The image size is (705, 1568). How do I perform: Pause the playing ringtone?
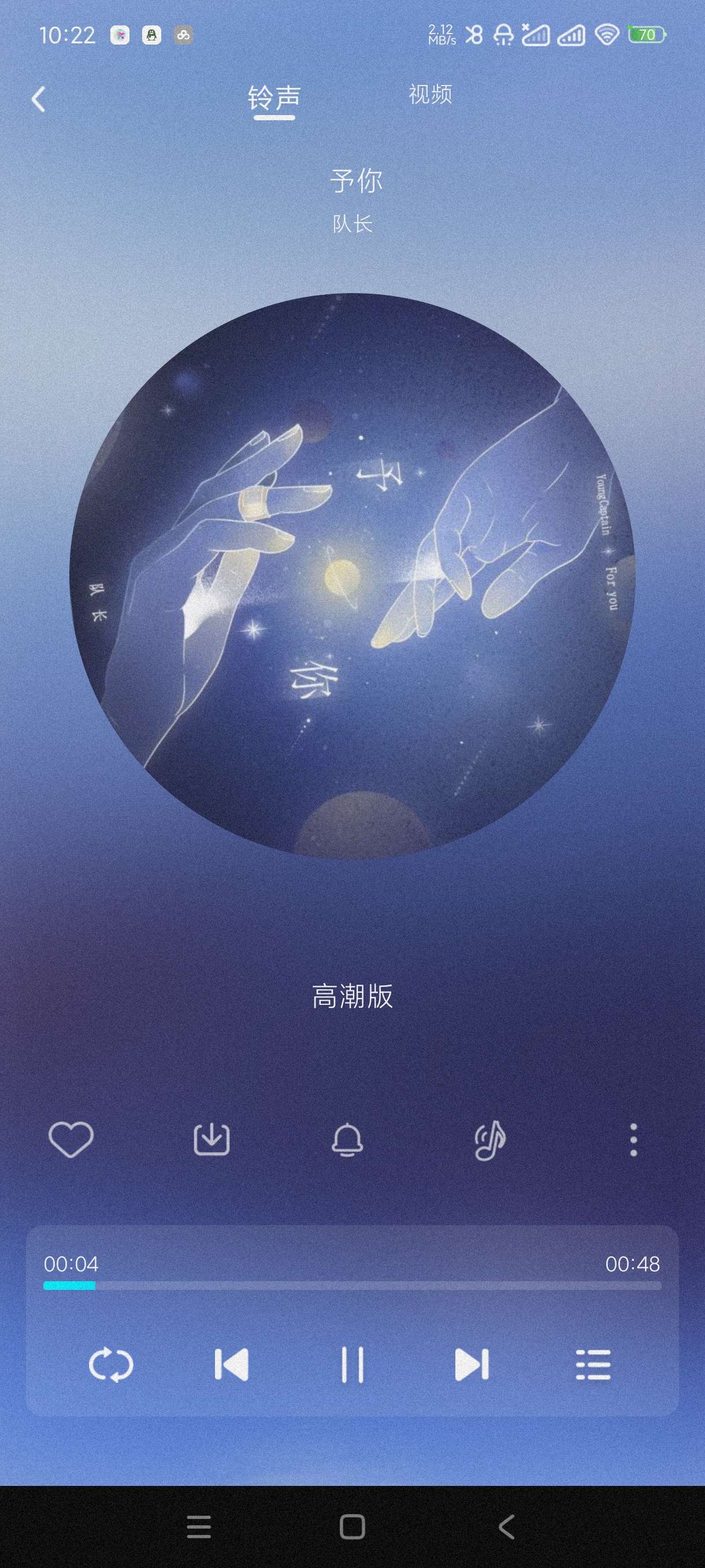coord(352,1364)
